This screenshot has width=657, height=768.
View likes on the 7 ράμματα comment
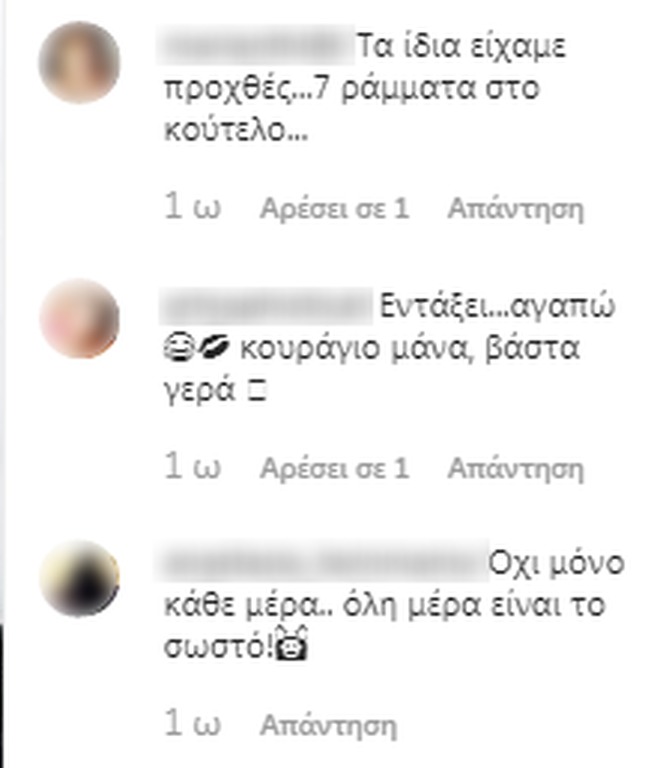(x=334, y=209)
